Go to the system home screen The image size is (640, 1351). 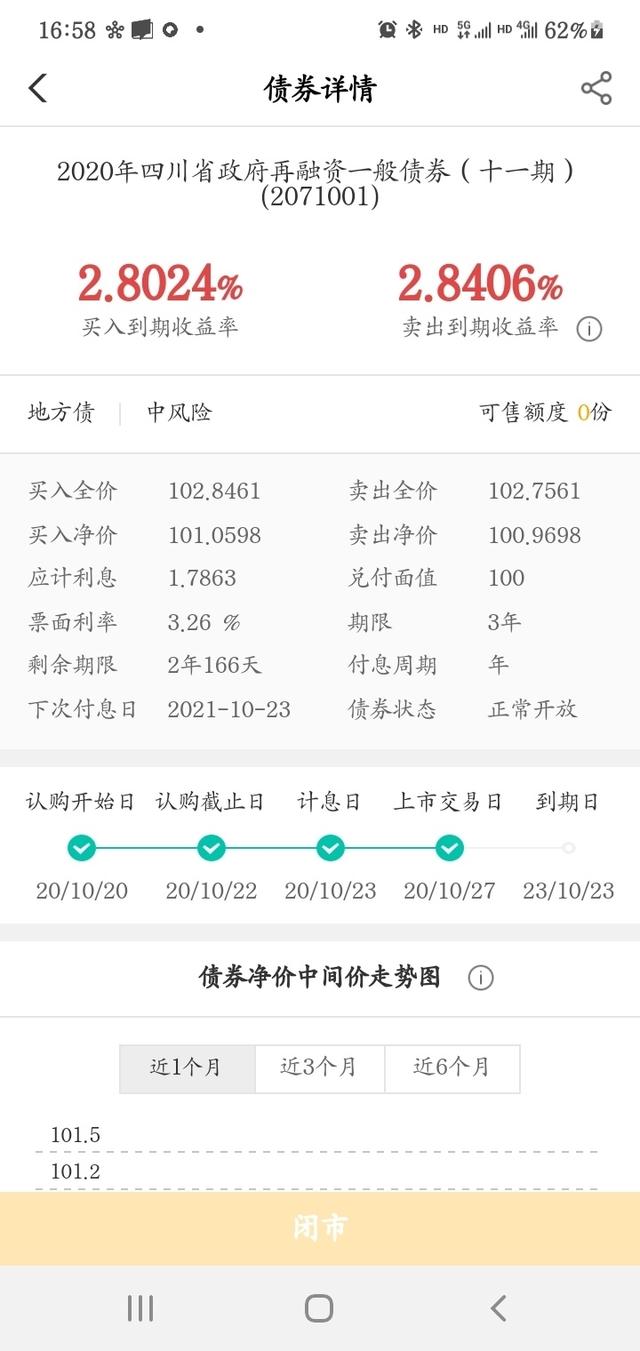[x=319, y=1308]
